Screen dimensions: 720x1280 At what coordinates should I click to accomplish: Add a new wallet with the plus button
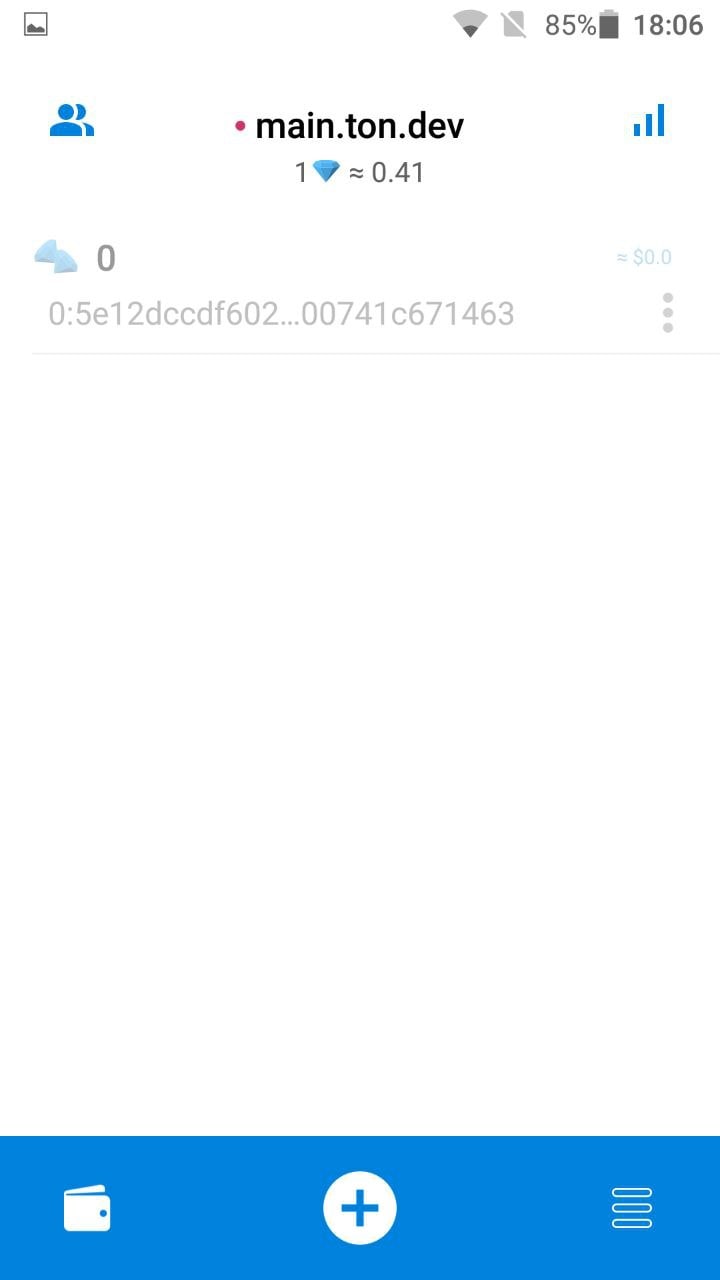point(360,1208)
